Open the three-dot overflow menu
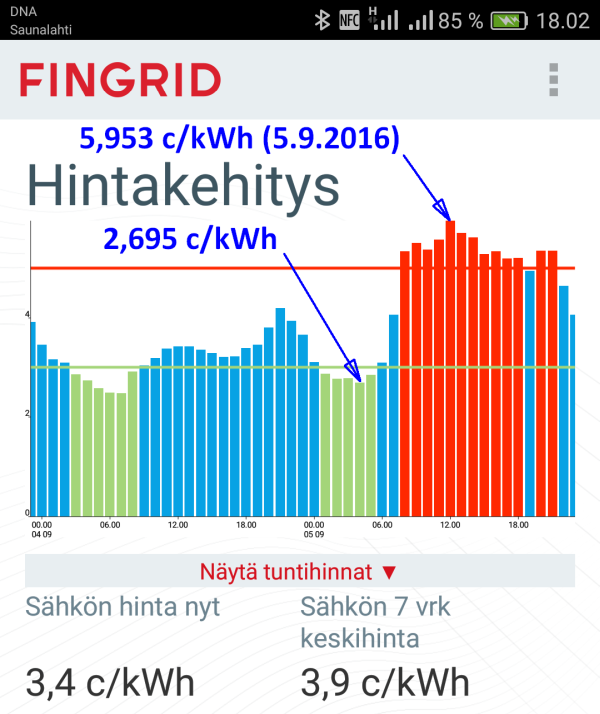Image resolution: width=600 pixels, height=714 pixels. [553, 80]
